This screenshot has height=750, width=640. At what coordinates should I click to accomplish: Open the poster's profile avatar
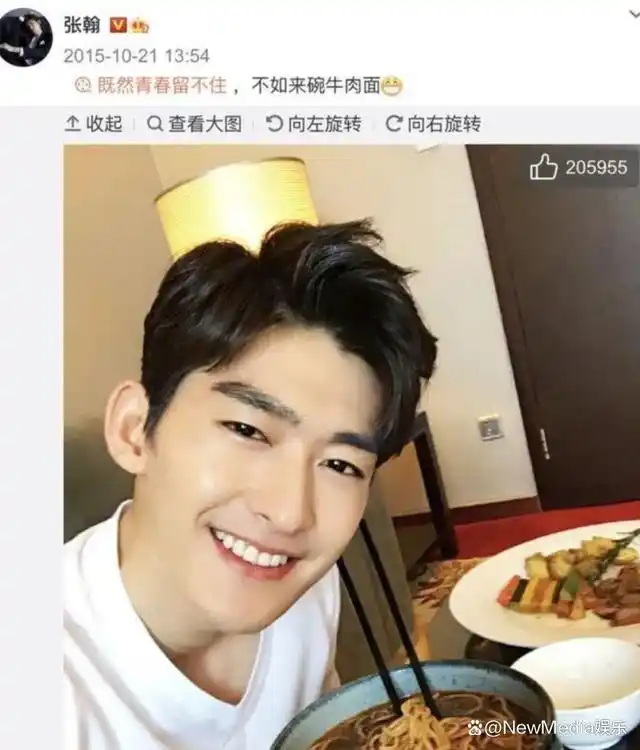(x=25, y=37)
